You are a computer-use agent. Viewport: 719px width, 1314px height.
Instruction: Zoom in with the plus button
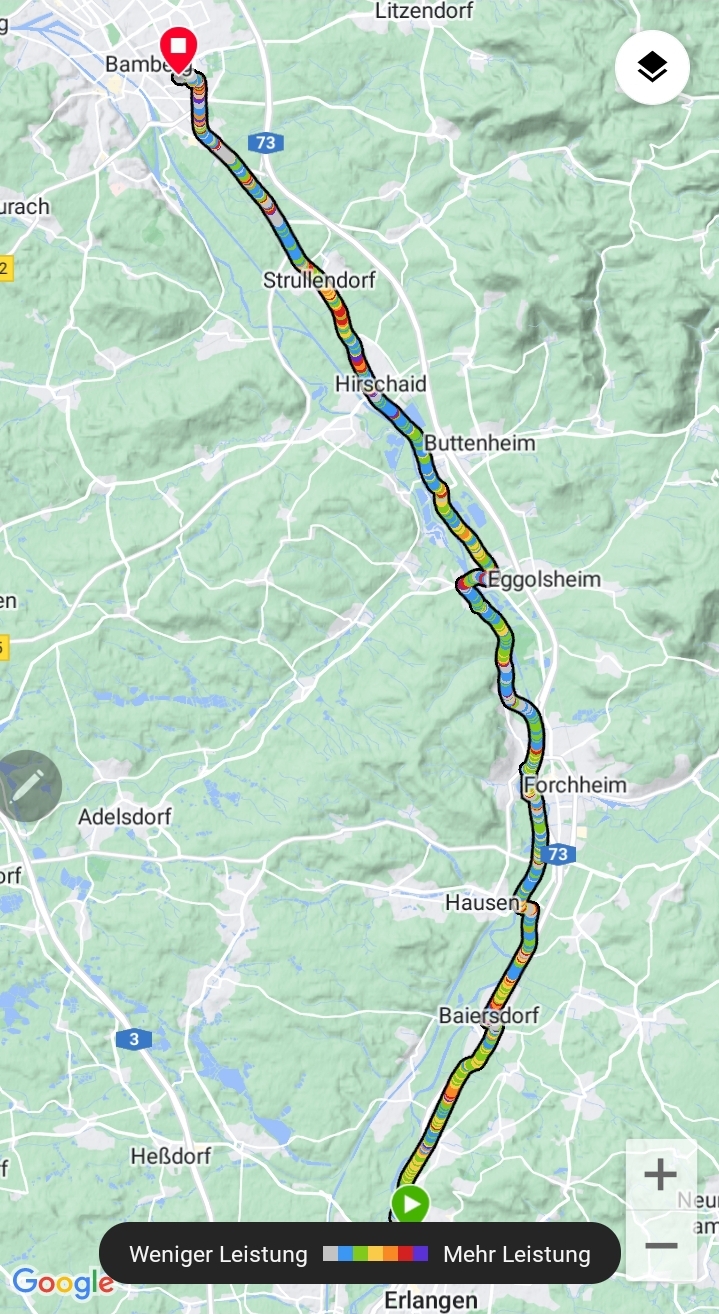point(660,1174)
